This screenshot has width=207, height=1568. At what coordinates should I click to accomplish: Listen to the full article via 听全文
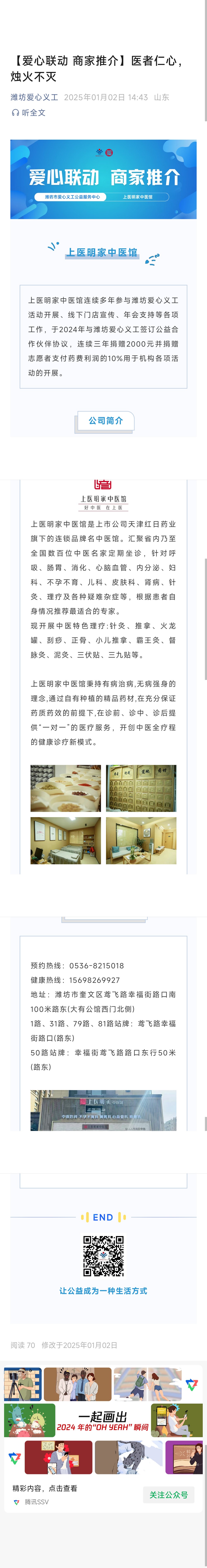pyautogui.click(x=29, y=113)
